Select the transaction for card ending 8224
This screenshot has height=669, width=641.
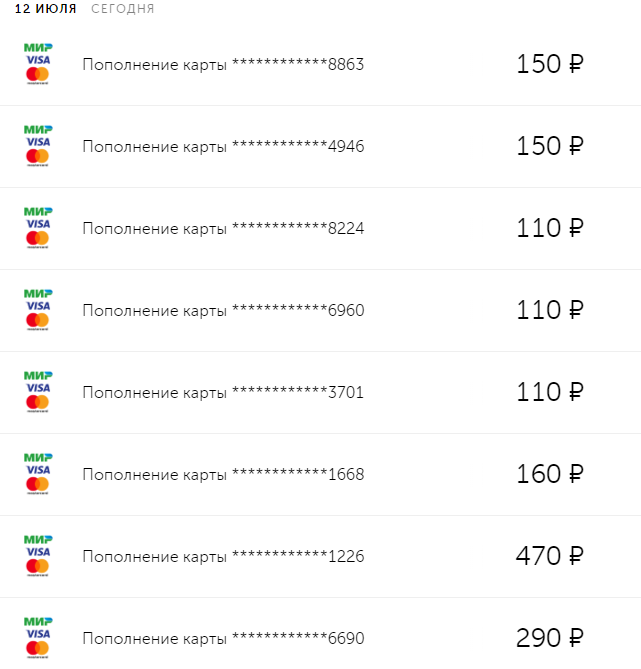click(223, 229)
